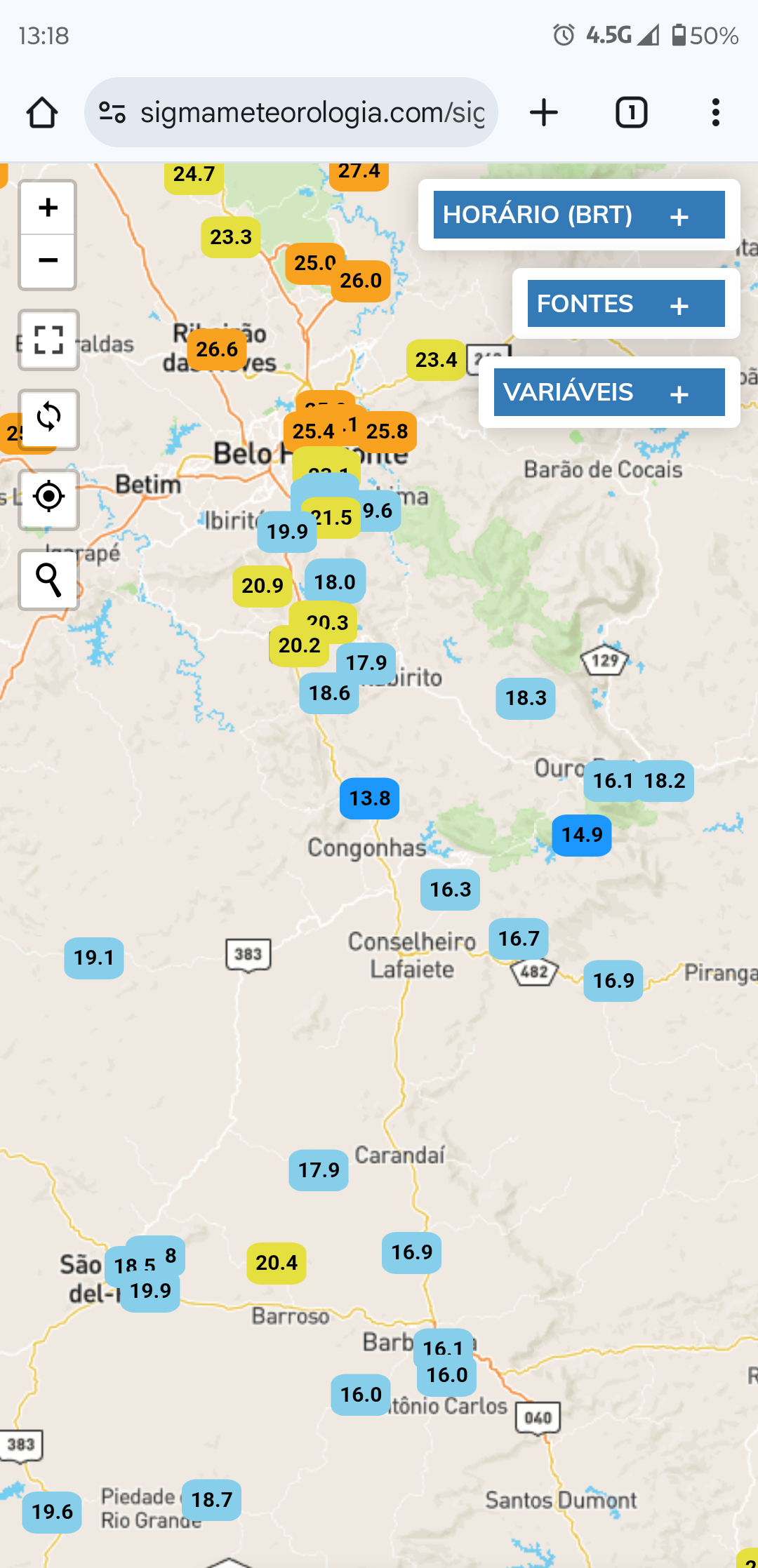Expand the HORÁRIO (BRT) panel
The height and width of the screenshot is (1568, 758).
[x=579, y=215]
